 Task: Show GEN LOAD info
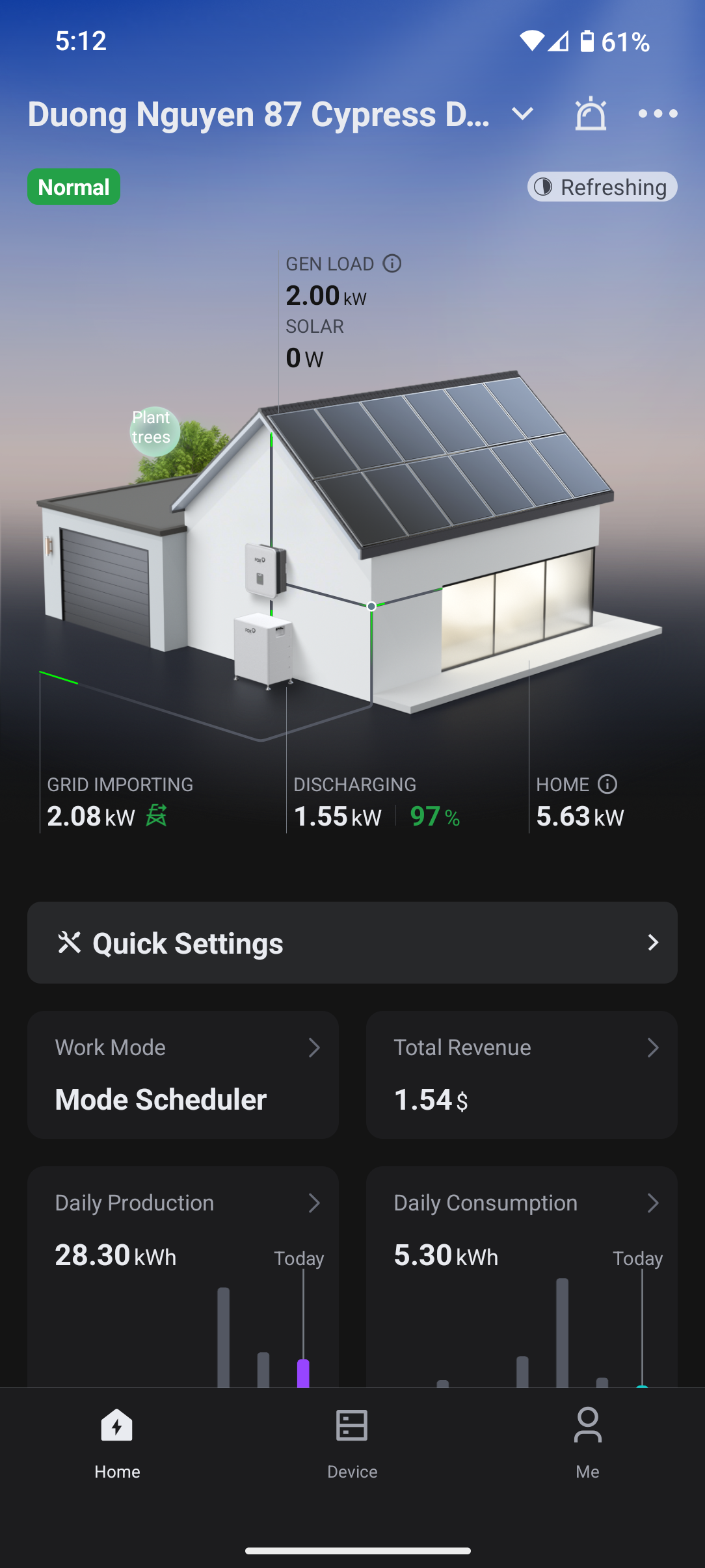392,263
